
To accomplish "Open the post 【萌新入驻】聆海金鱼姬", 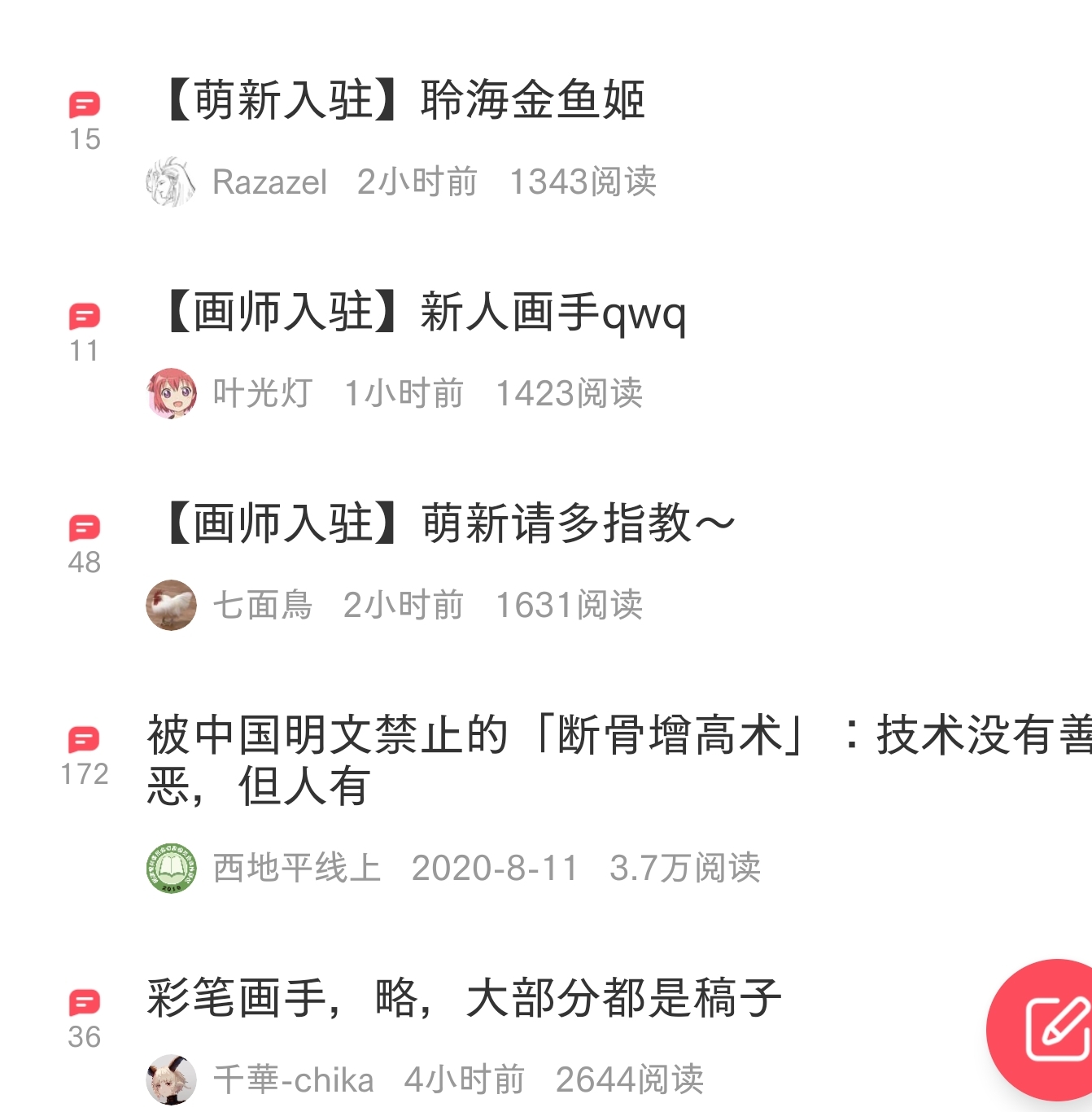I will tap(404, 100).
